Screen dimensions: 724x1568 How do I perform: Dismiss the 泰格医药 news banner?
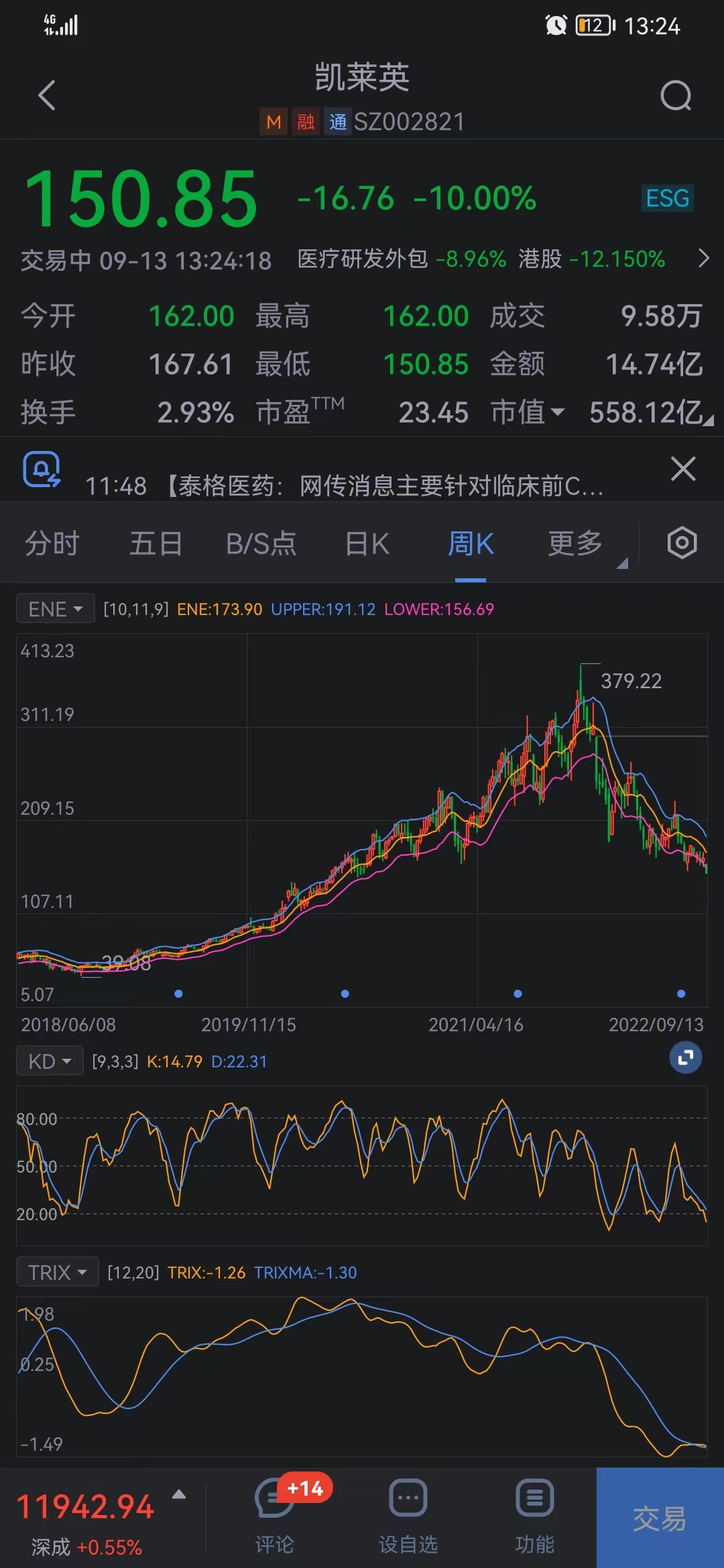683,469
